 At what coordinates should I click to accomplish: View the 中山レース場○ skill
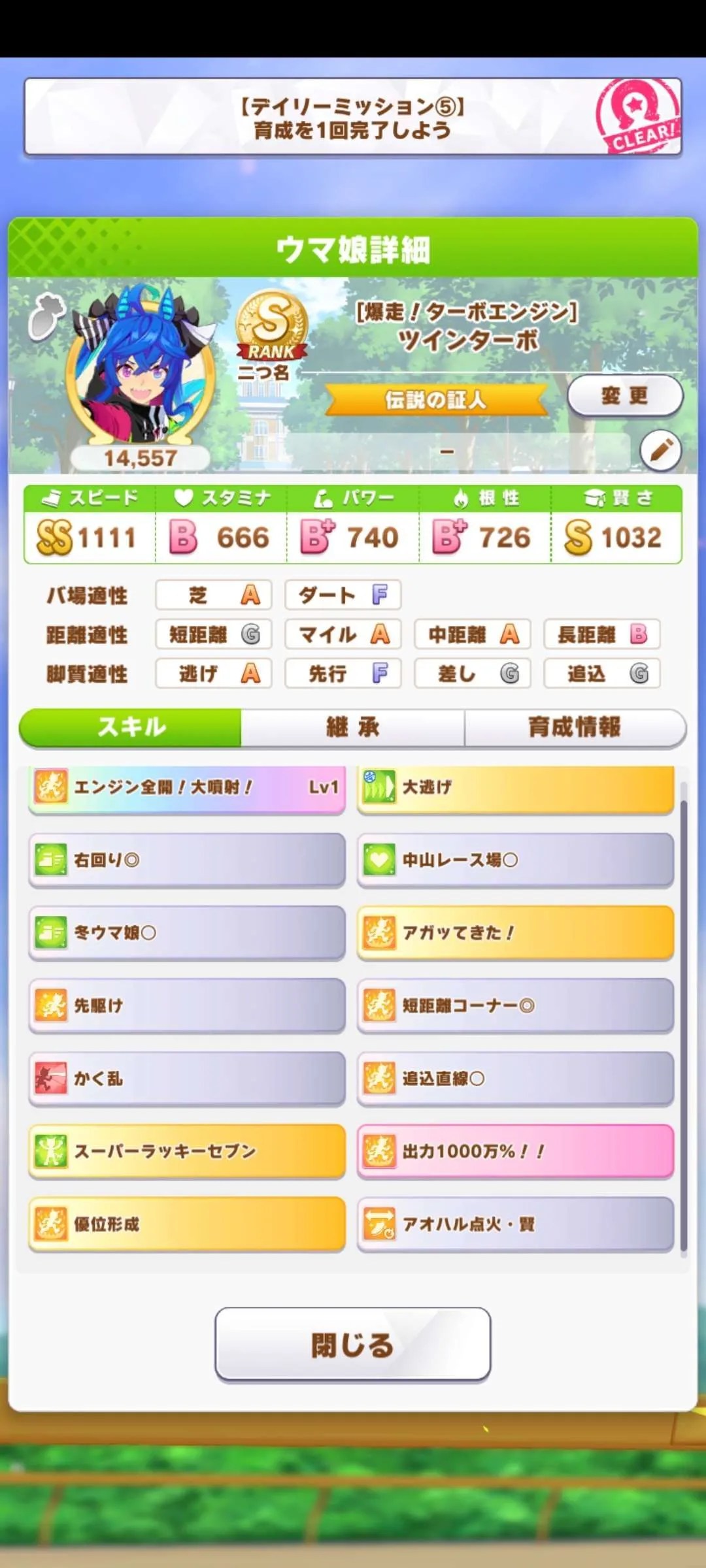point(515,860)
